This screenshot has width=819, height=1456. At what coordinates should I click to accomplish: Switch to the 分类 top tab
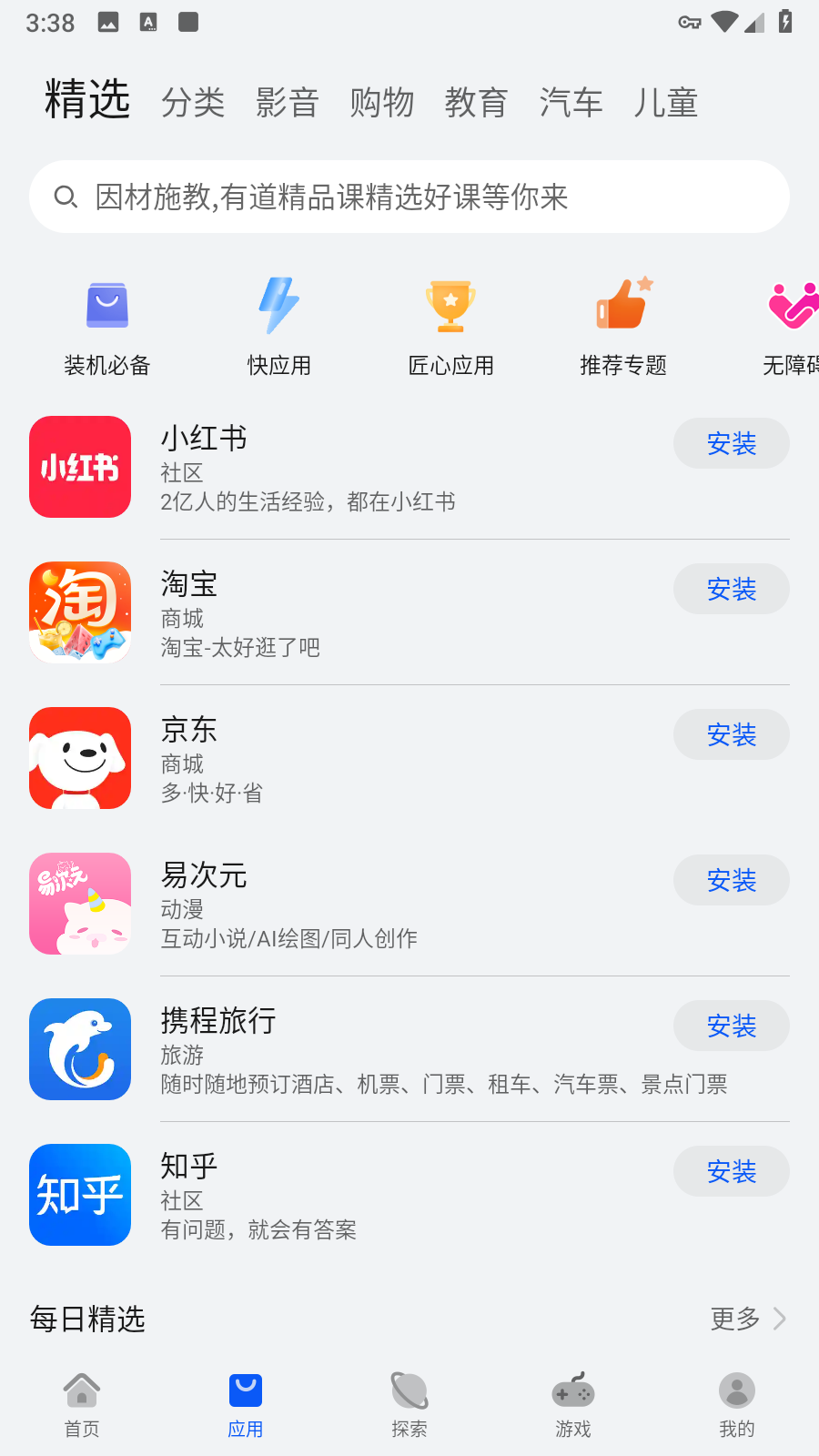(x=193, y=103)
